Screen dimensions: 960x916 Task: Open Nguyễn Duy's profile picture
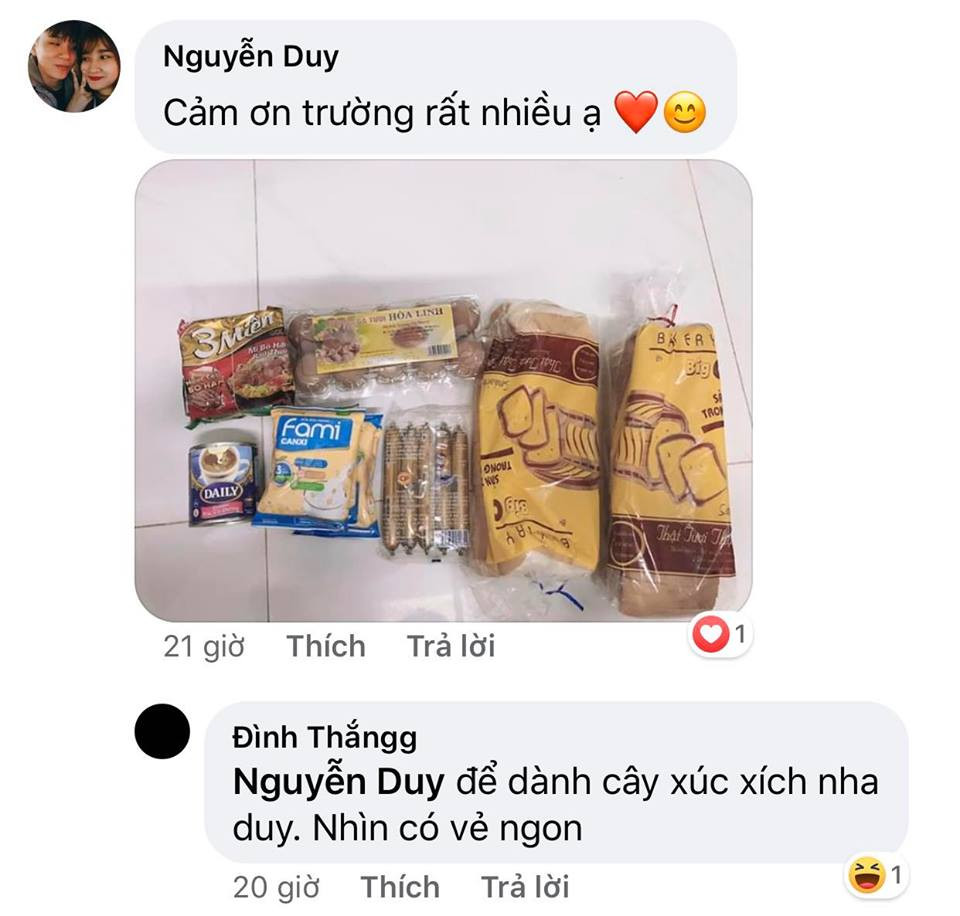point(74,66)
